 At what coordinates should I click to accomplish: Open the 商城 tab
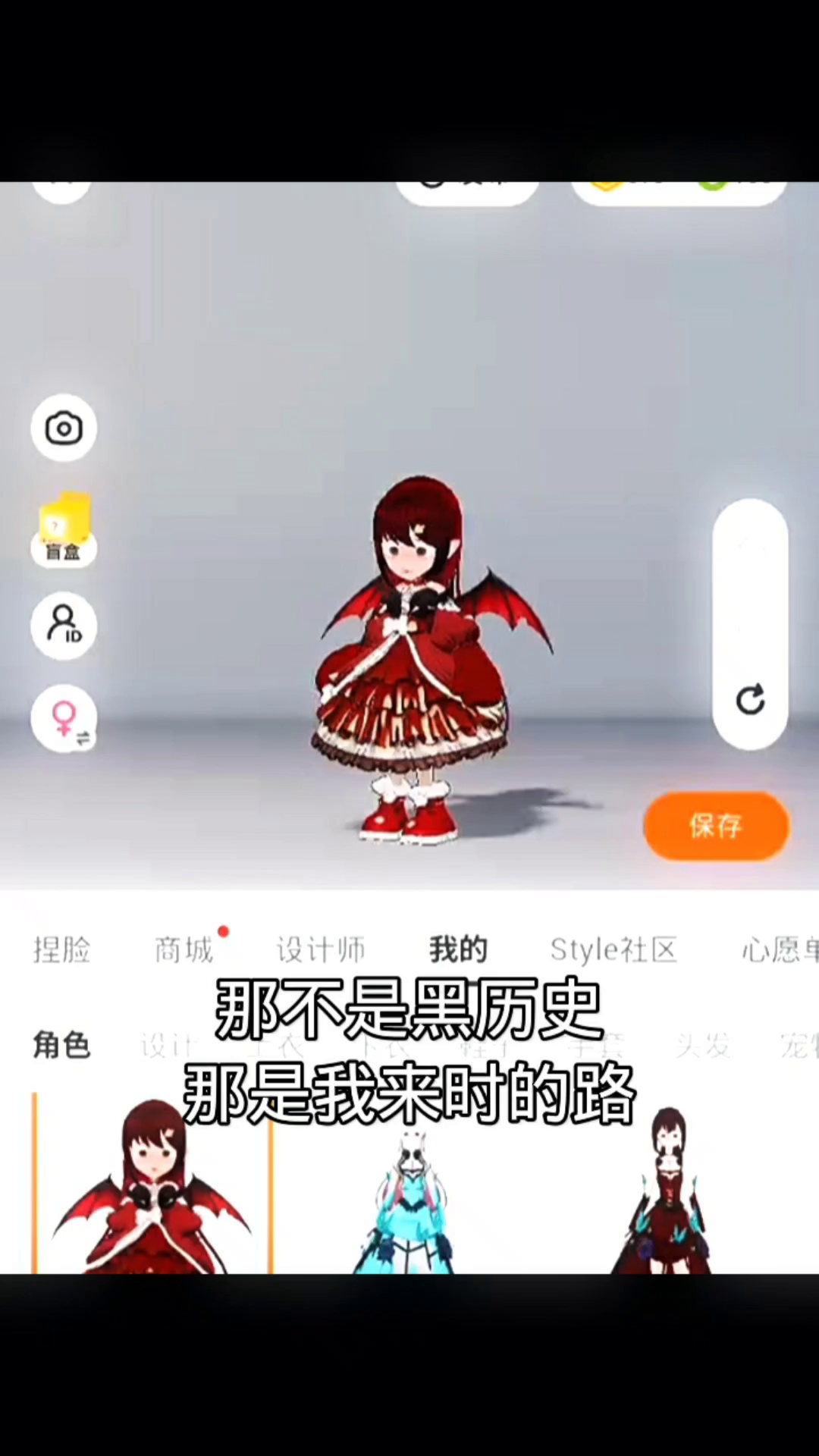point(184,949)
